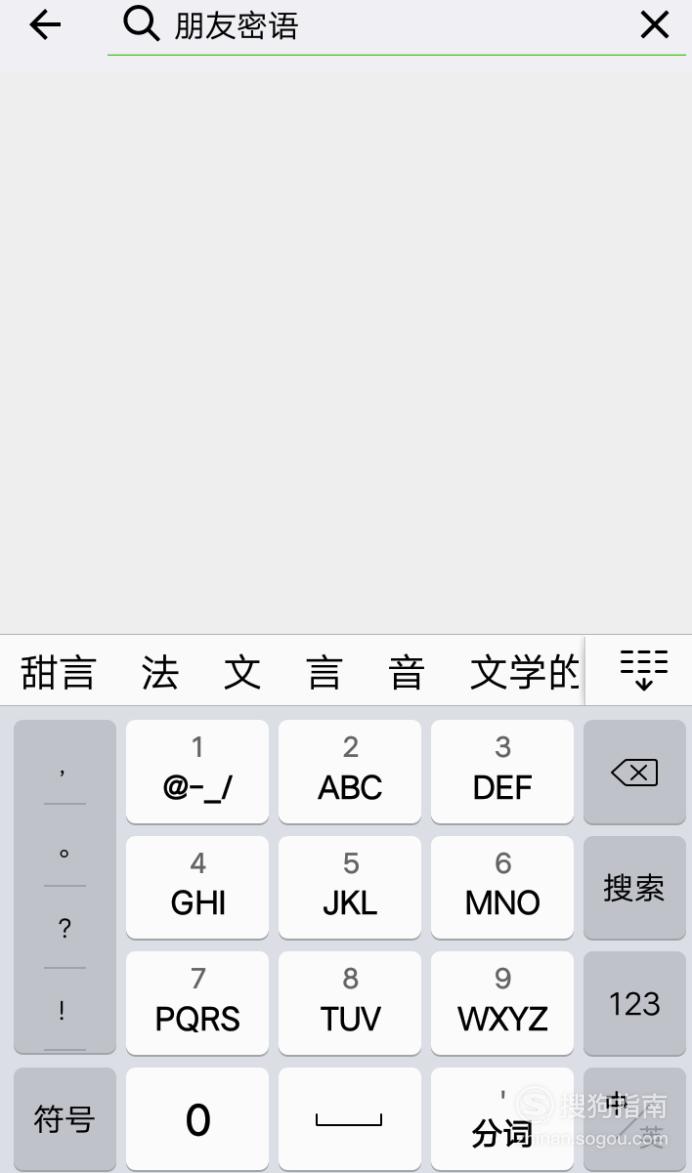Clear the search text with X
Screen dimensions: 692x1173
coord(655,25)
